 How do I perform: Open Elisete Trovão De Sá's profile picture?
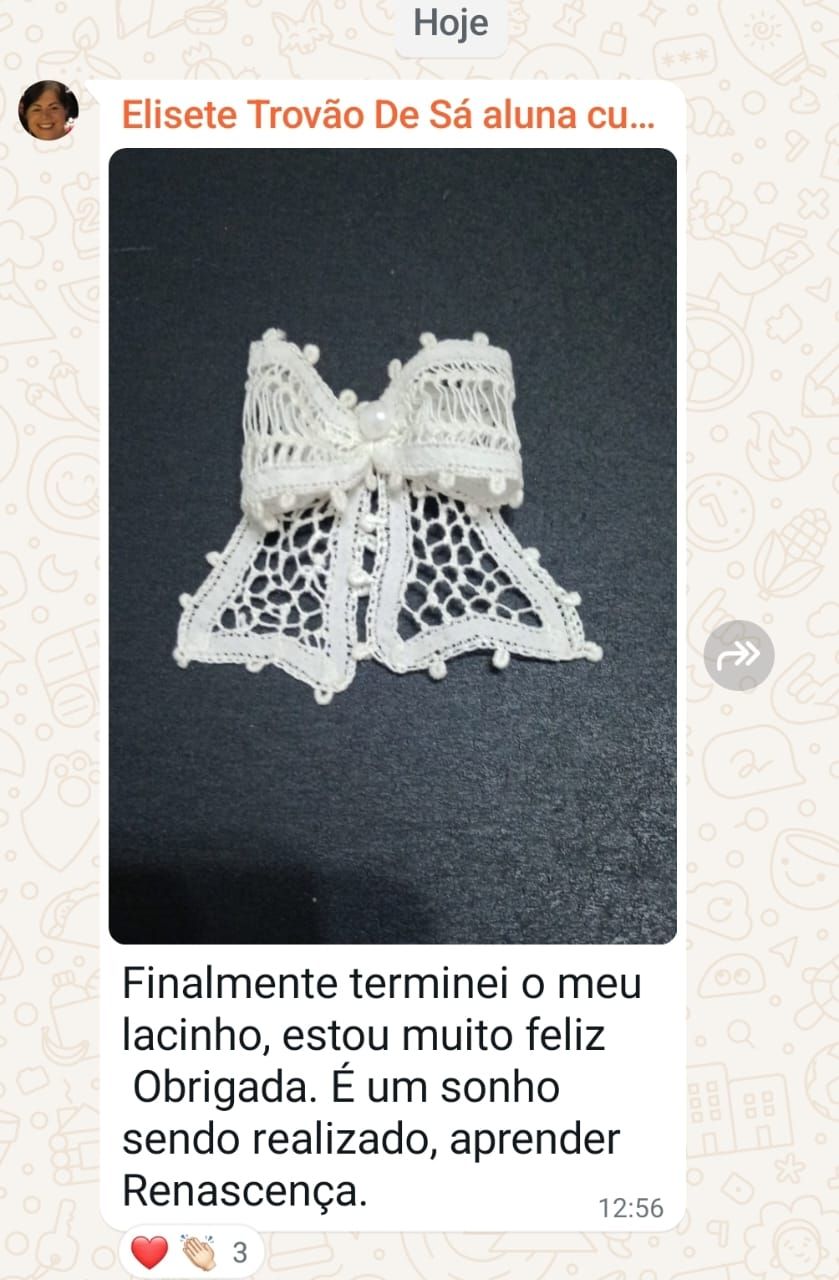tap(48, 110)
